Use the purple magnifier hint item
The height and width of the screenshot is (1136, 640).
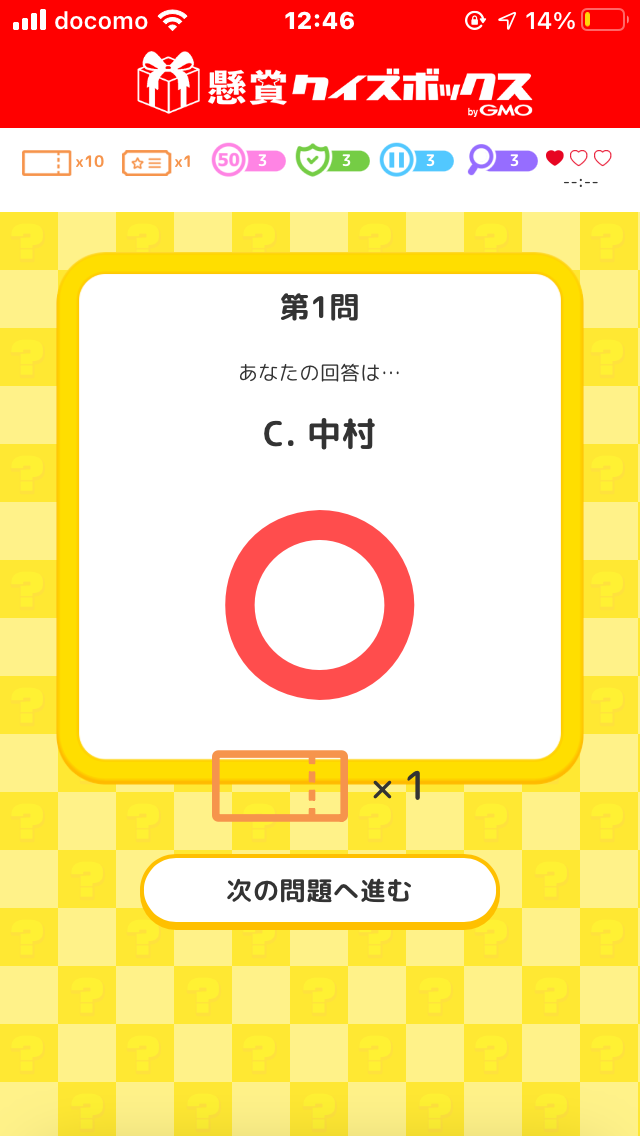503,160
